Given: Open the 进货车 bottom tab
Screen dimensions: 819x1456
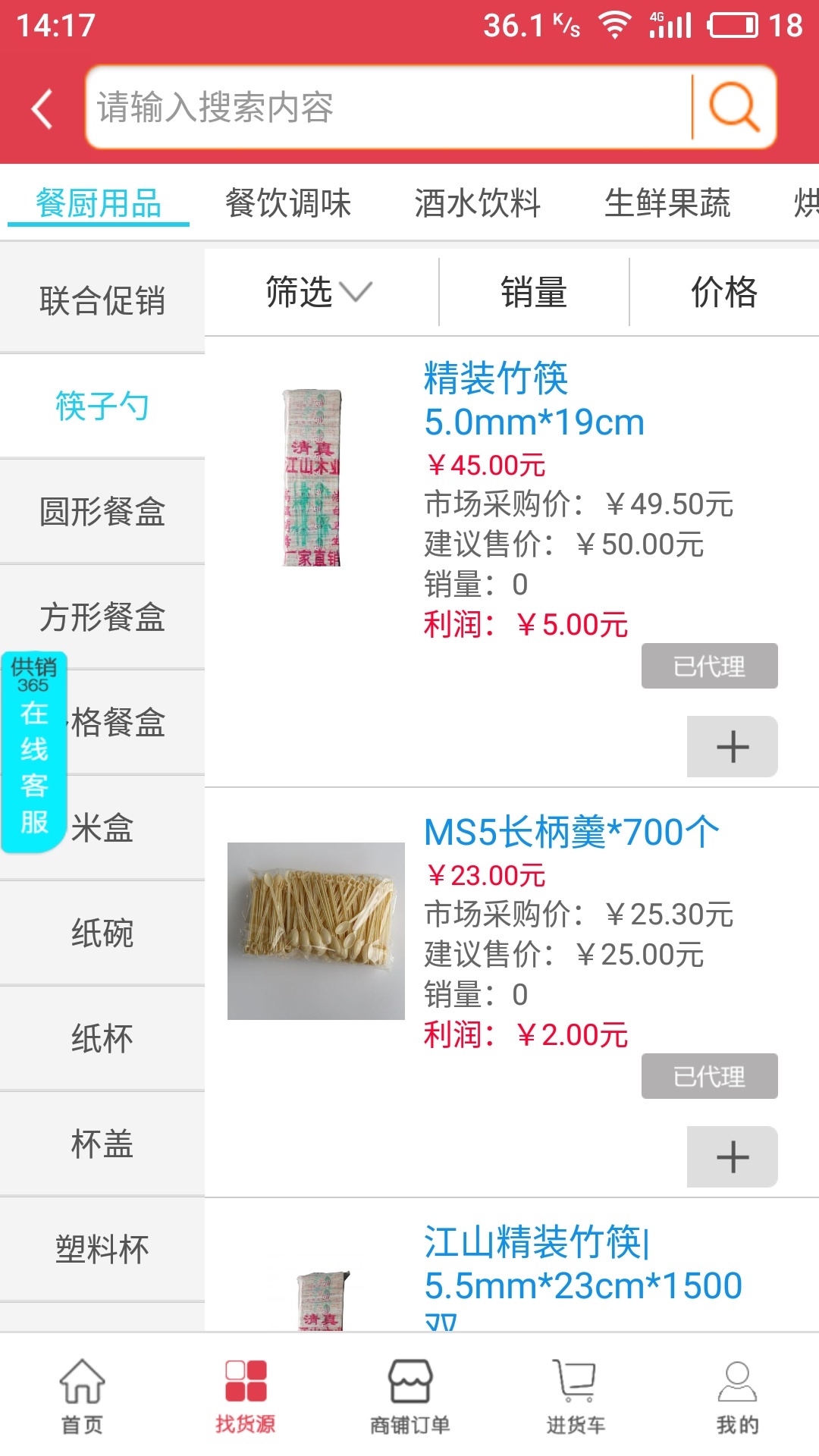Looking at the screenshot, I should click(x=576, y=1395).
